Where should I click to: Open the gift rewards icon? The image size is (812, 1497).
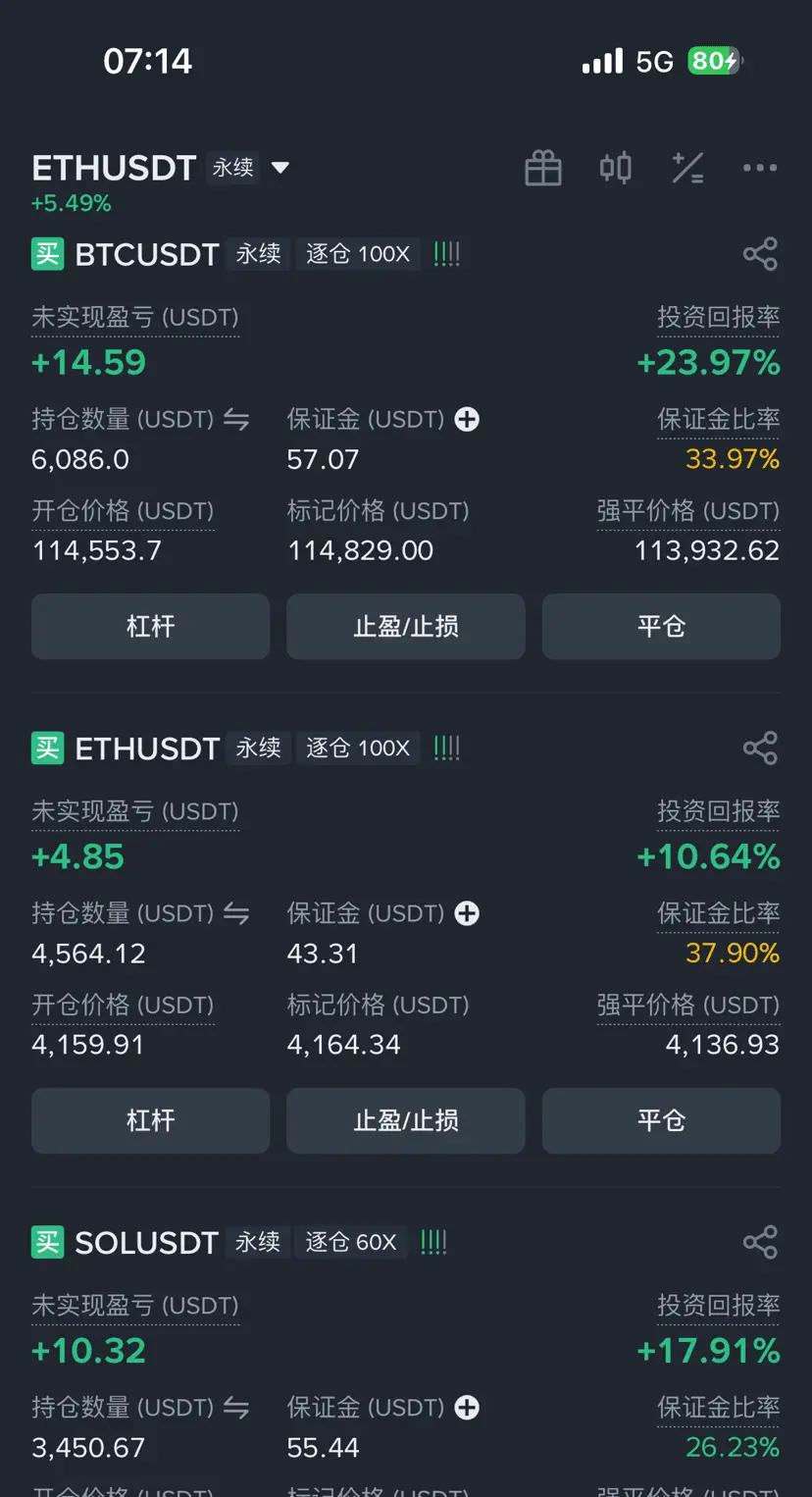click(542, 169)
